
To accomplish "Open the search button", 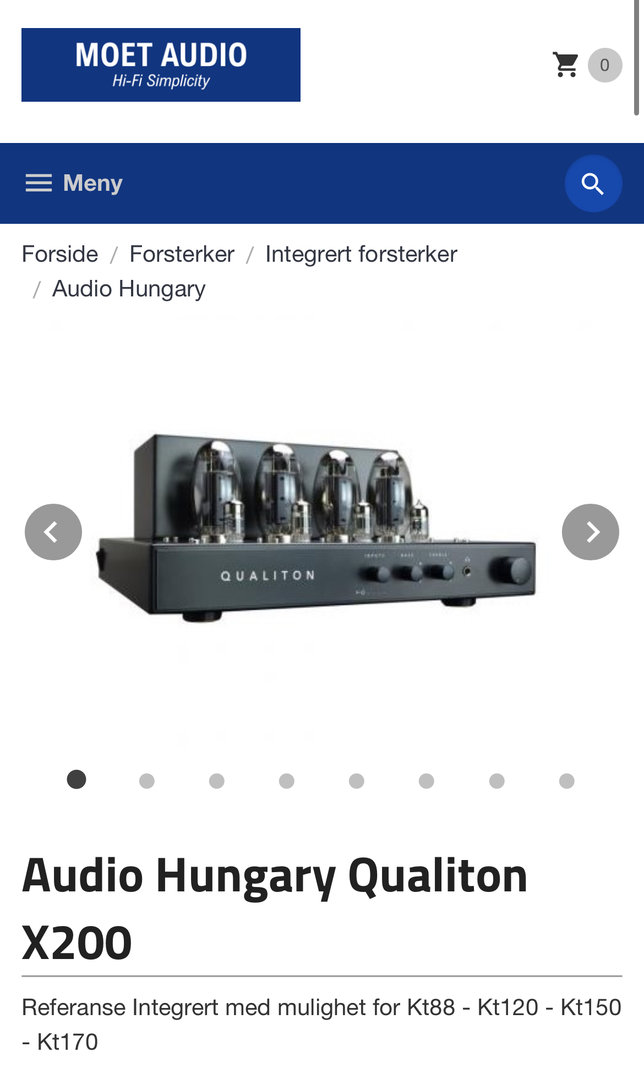I will click(x=593, y=184).
